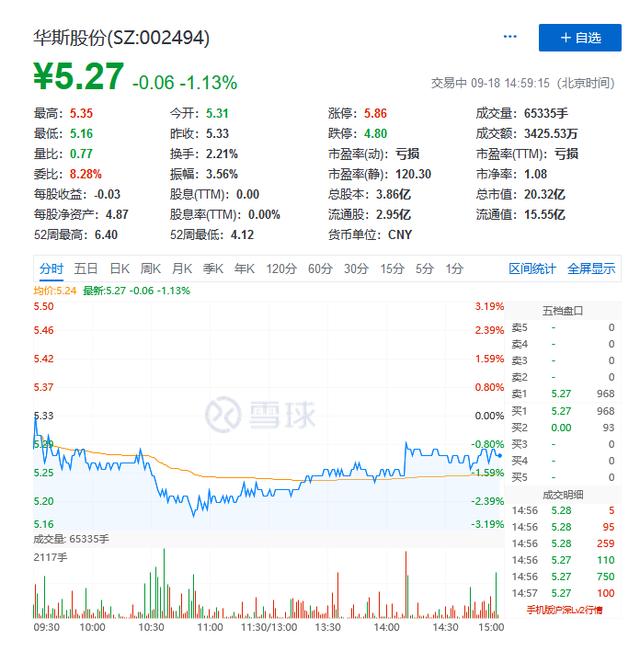View the 120分 chart

click(281, 268)
